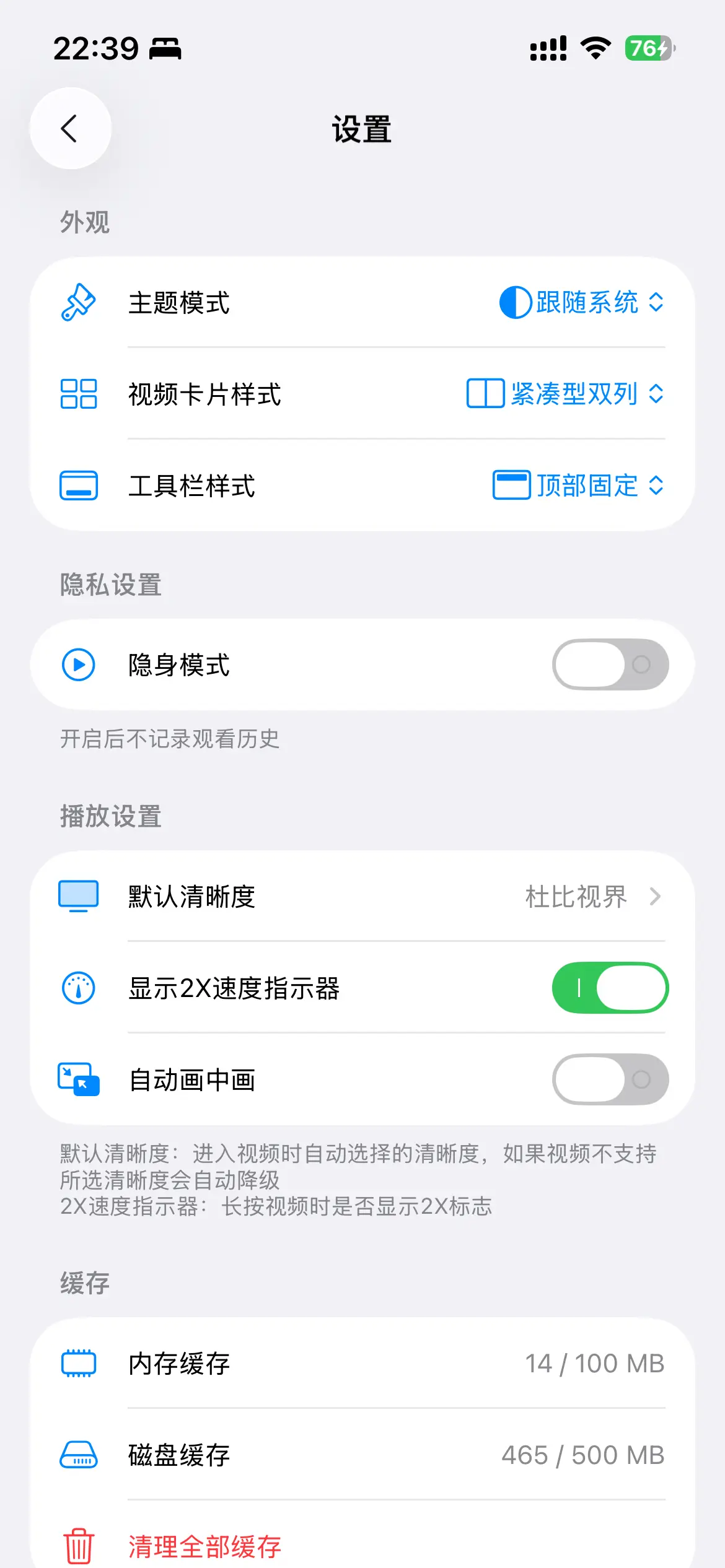Go back using the top-left arrow
The width and height of the screenshot is (725, 1568).
point(70,128)
